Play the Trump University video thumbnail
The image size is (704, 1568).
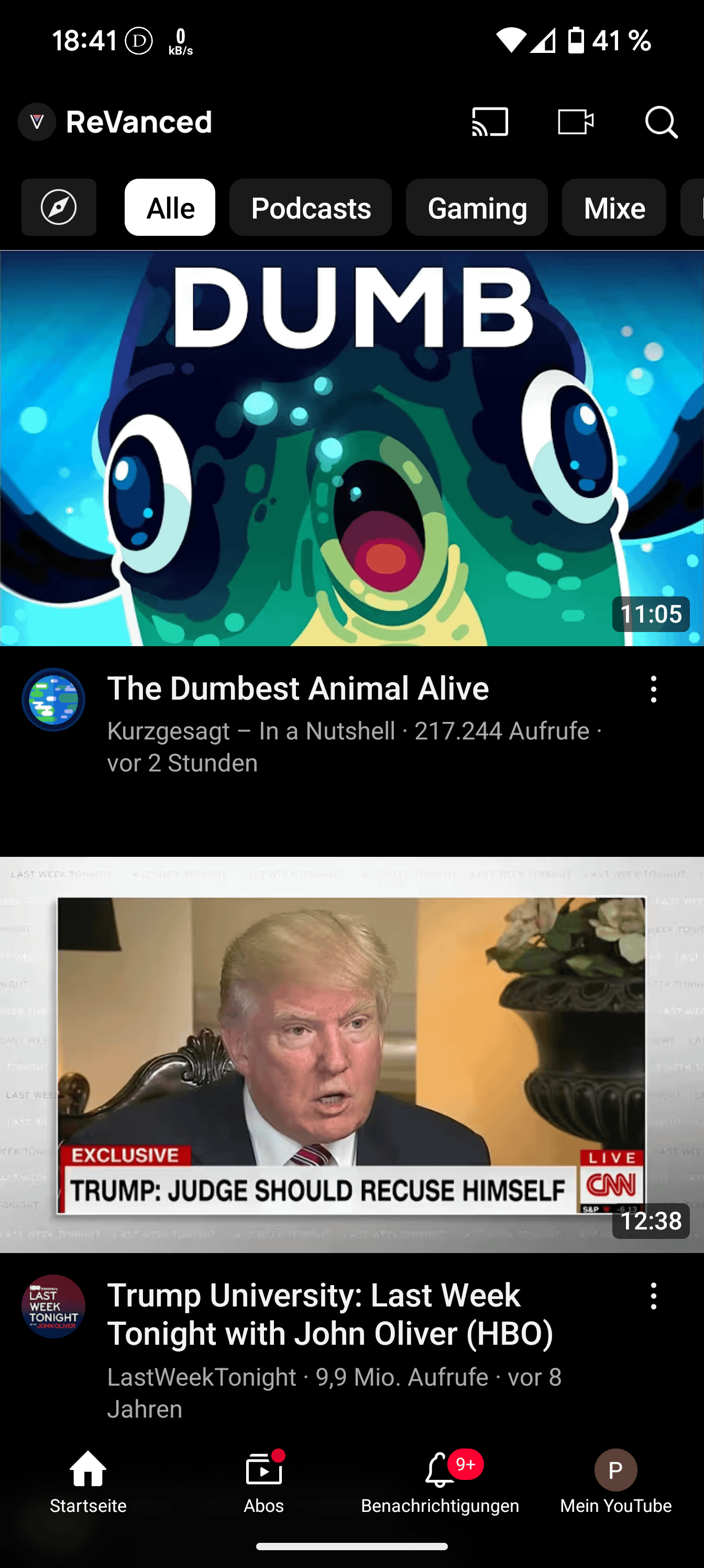(351, 1054)
